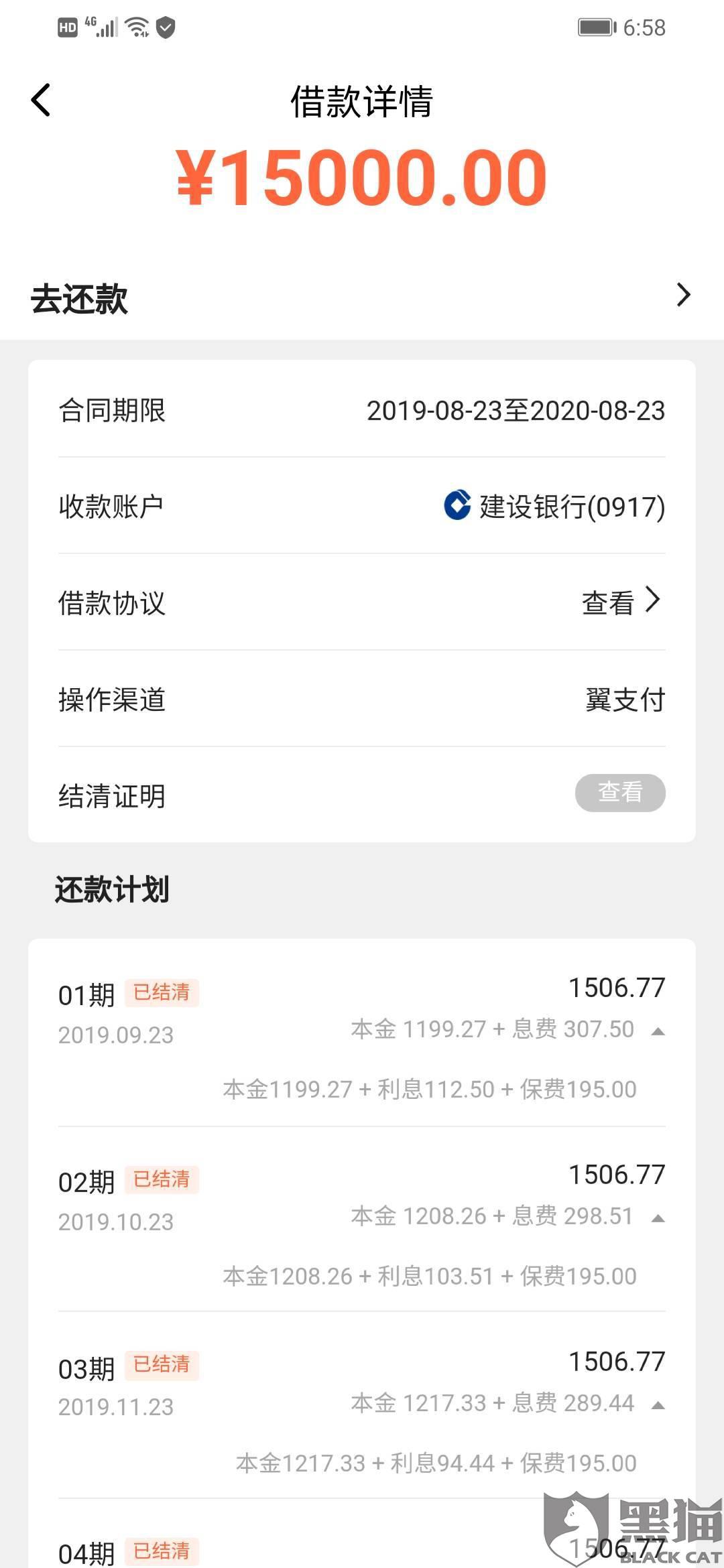The width and height of the screenshot is (724, 1568).
Task: Collapse the 03期 installment breakdown
Action: click(658, 1405)
